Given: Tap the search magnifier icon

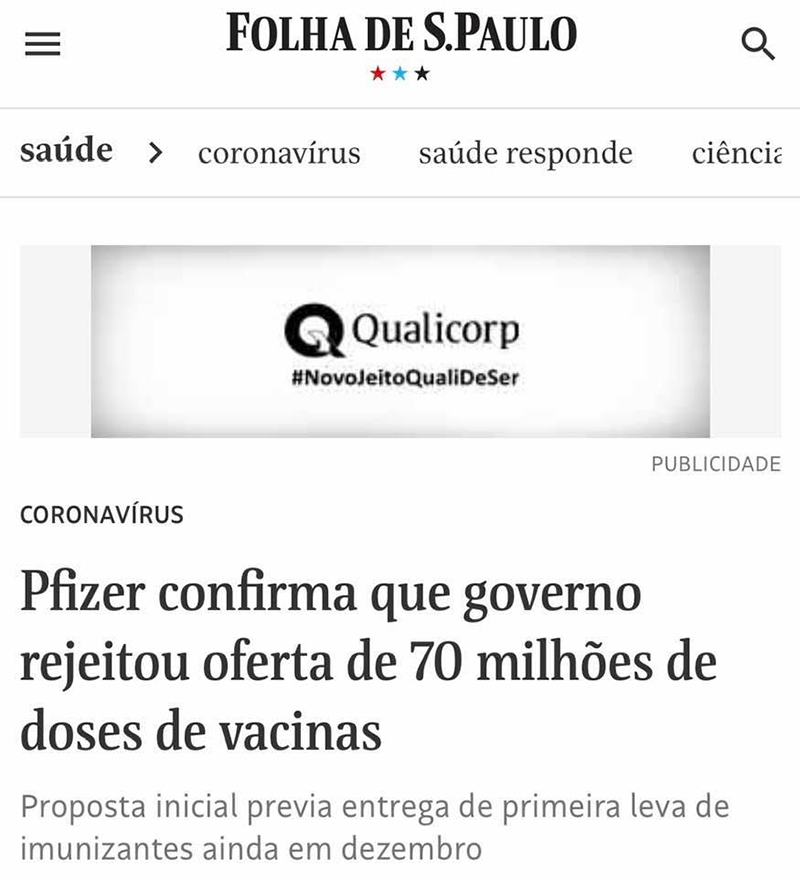Looking at the screenshot, I should pyautogui.click(x=757, y=44).
